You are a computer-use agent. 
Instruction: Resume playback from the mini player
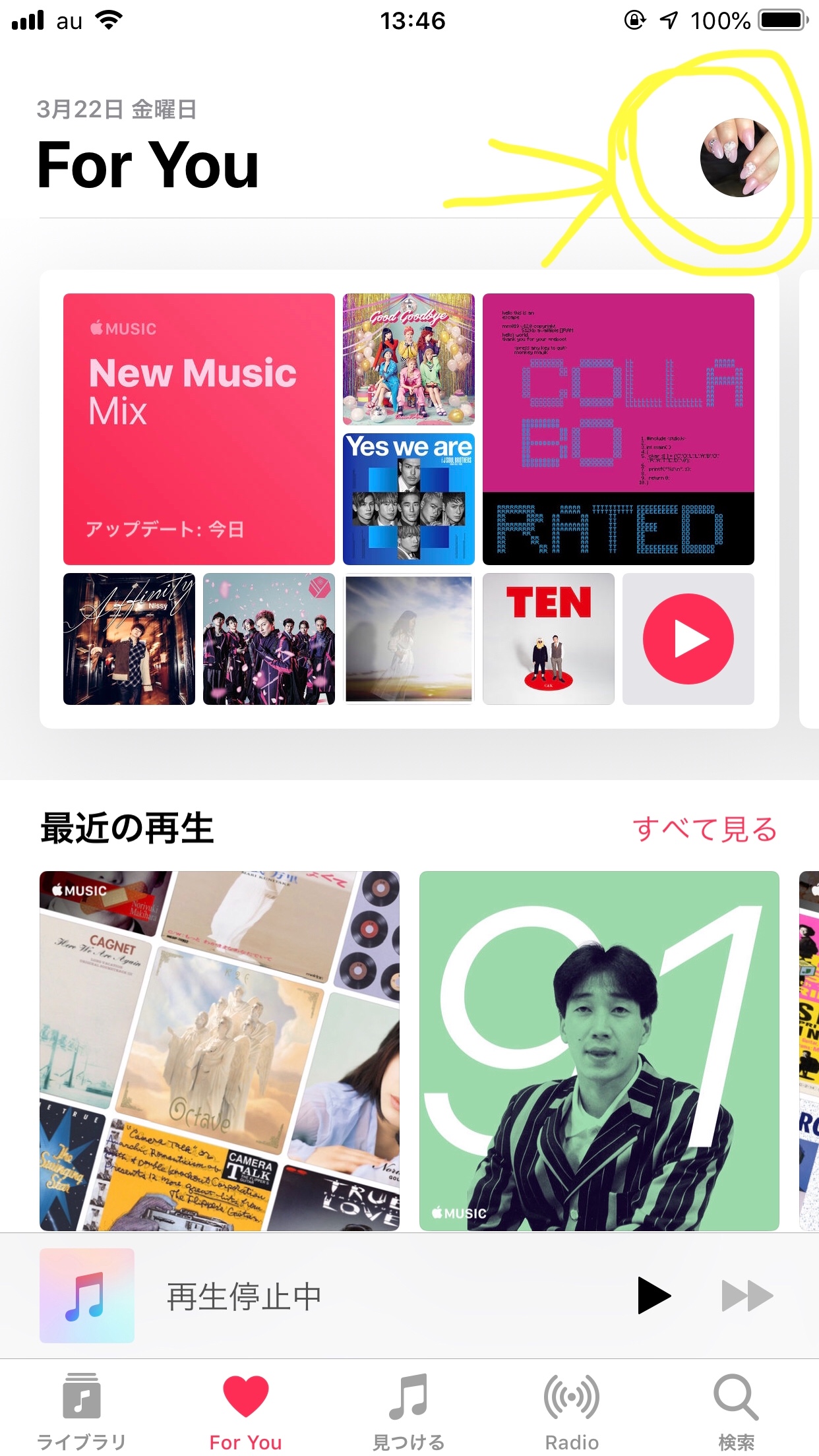coord(653,1296)
